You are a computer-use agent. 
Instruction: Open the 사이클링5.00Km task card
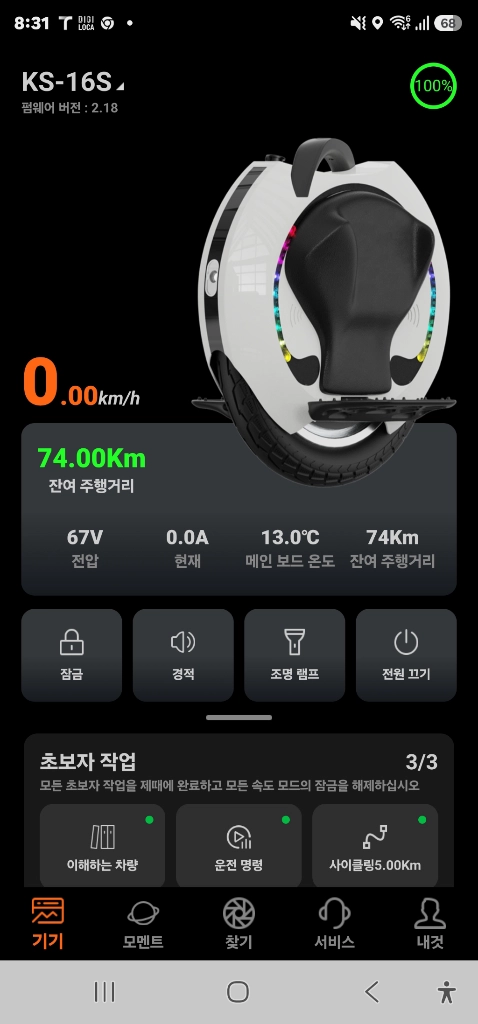pos(375,845)
